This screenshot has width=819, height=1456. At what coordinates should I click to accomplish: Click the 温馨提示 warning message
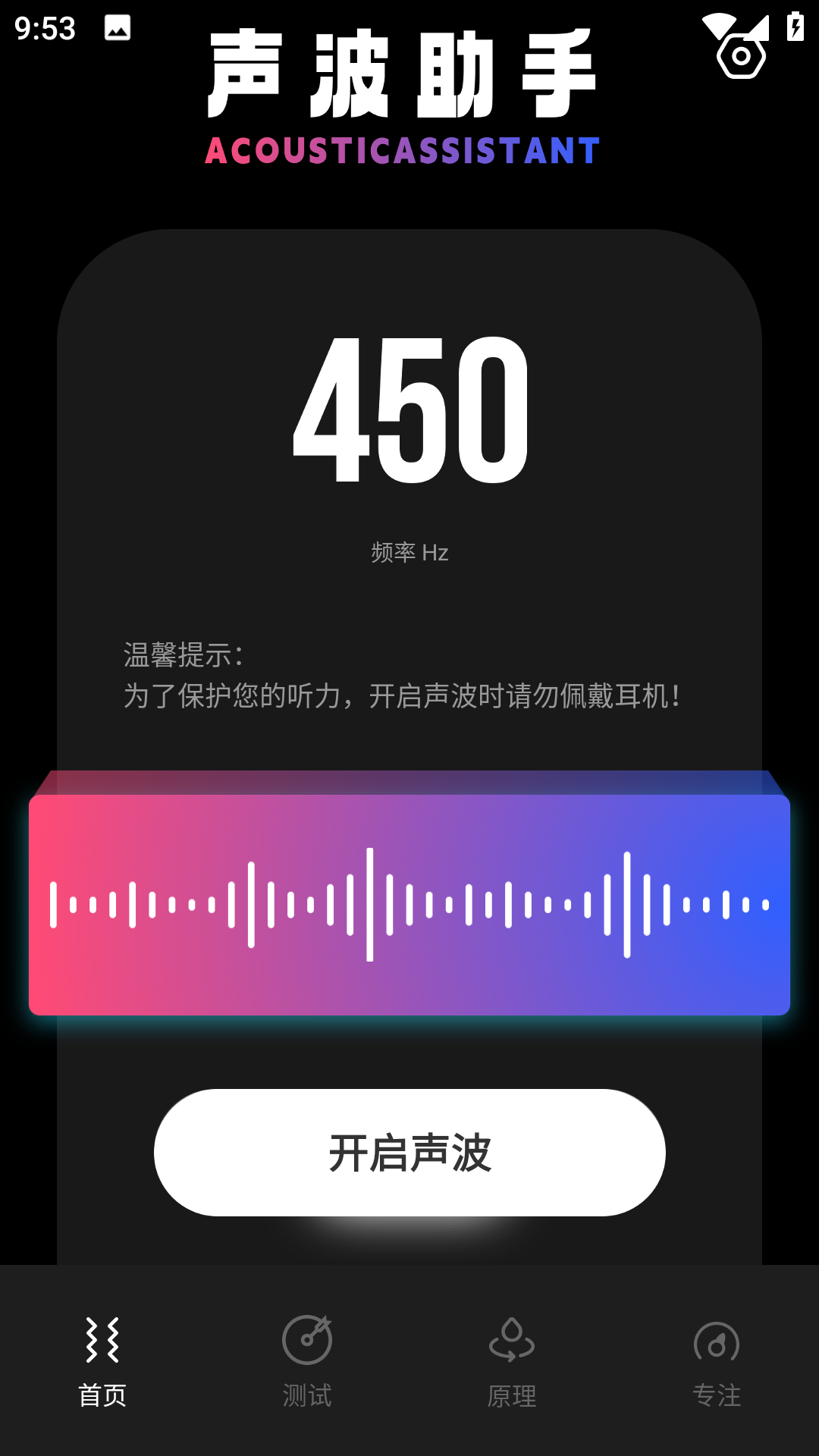click(x=402, y=675)
